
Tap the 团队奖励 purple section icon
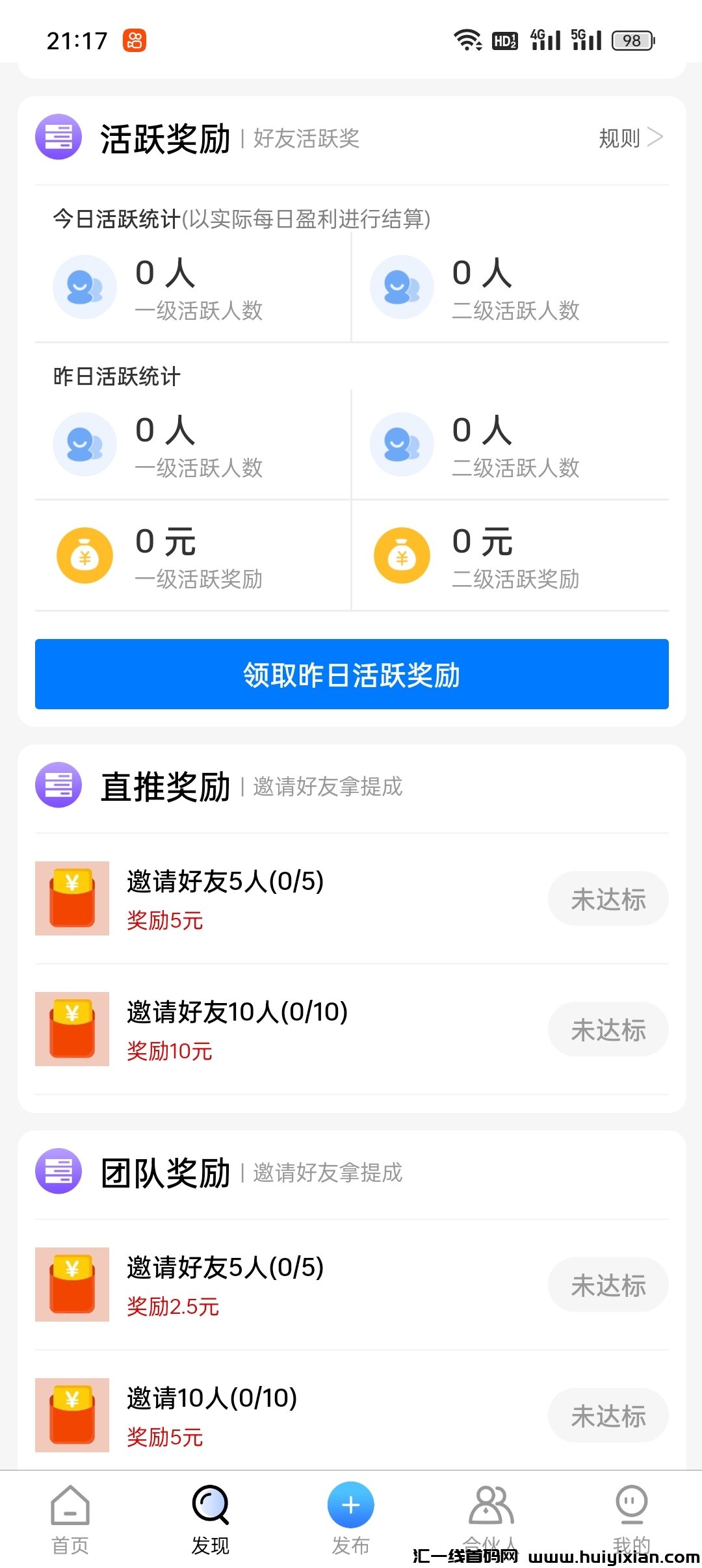[58, 1171]
